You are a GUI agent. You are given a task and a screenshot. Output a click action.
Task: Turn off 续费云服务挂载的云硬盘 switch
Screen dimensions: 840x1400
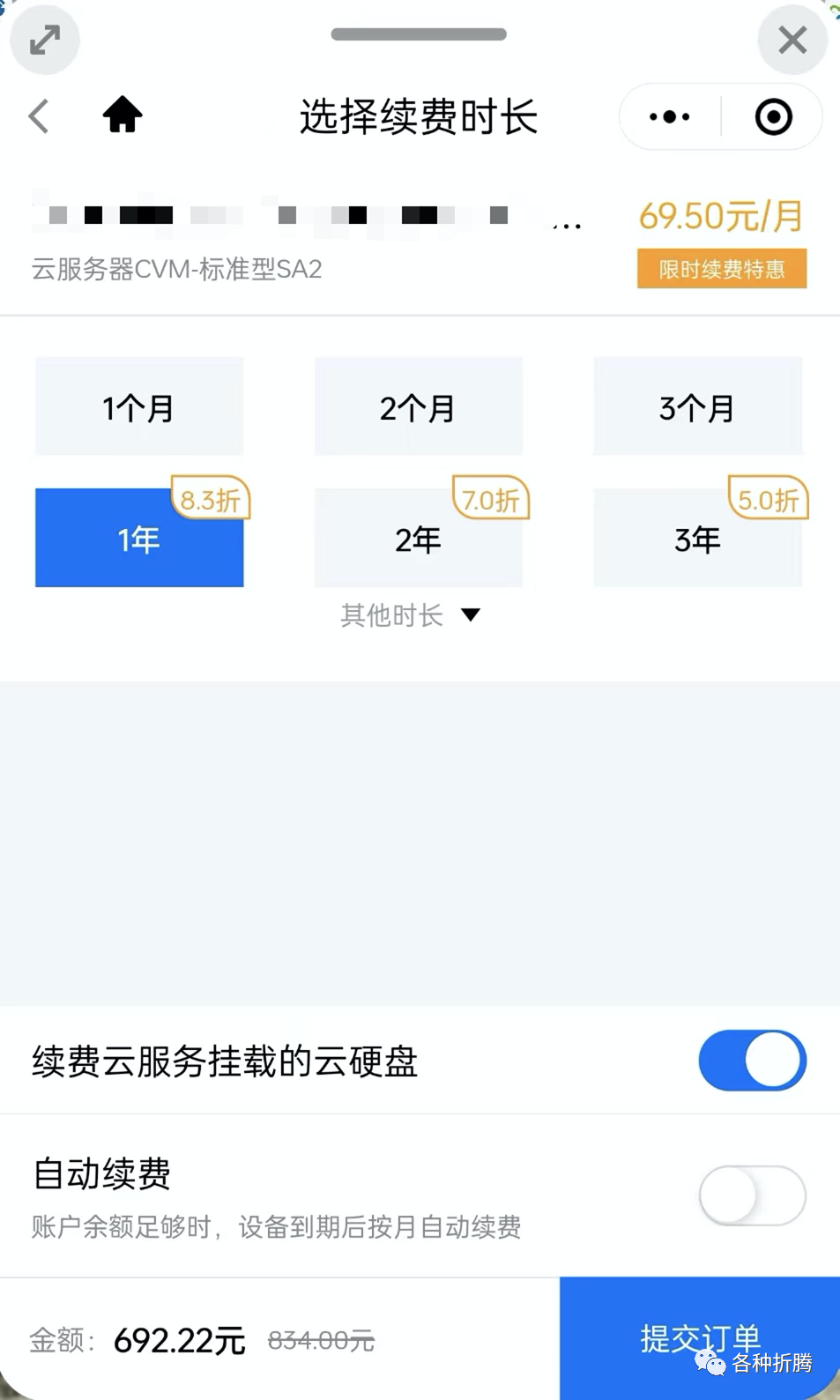click(752, 1060)
